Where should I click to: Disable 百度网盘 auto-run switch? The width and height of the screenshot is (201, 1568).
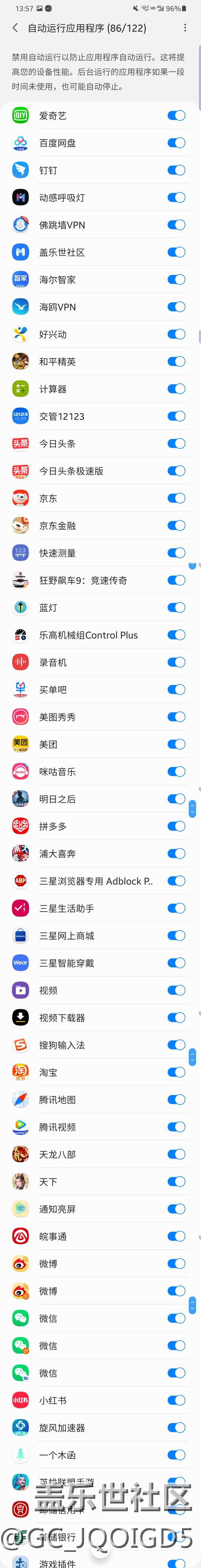(x=176, y=143)
